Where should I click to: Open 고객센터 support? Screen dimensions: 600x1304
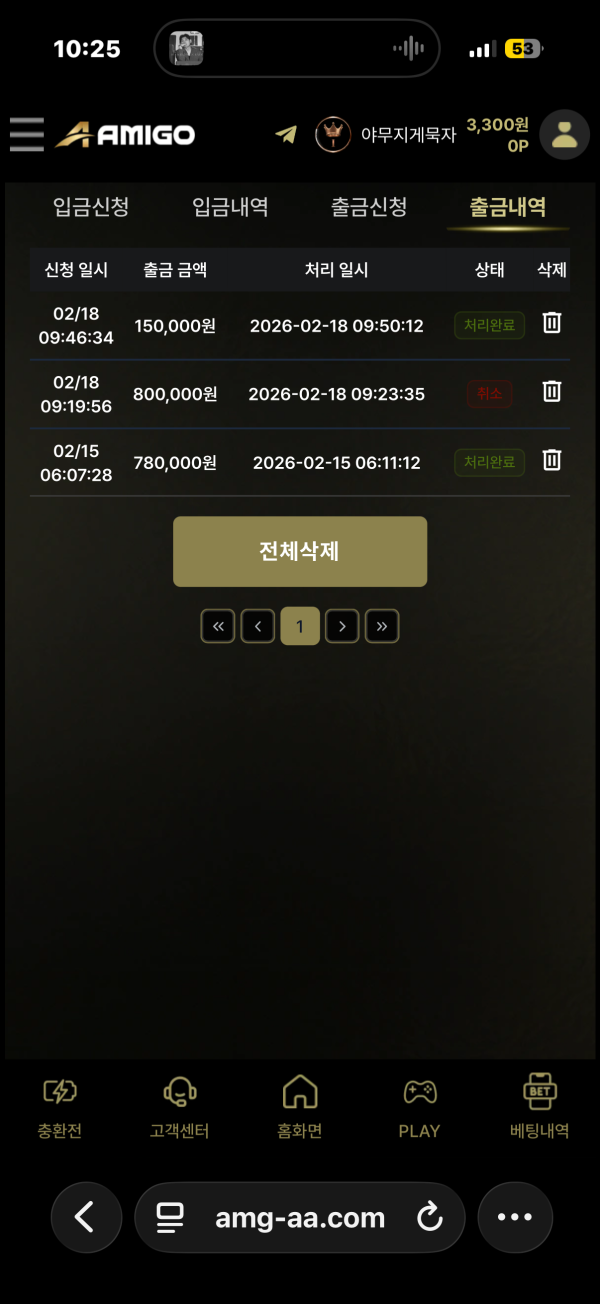coord(179,1107)
